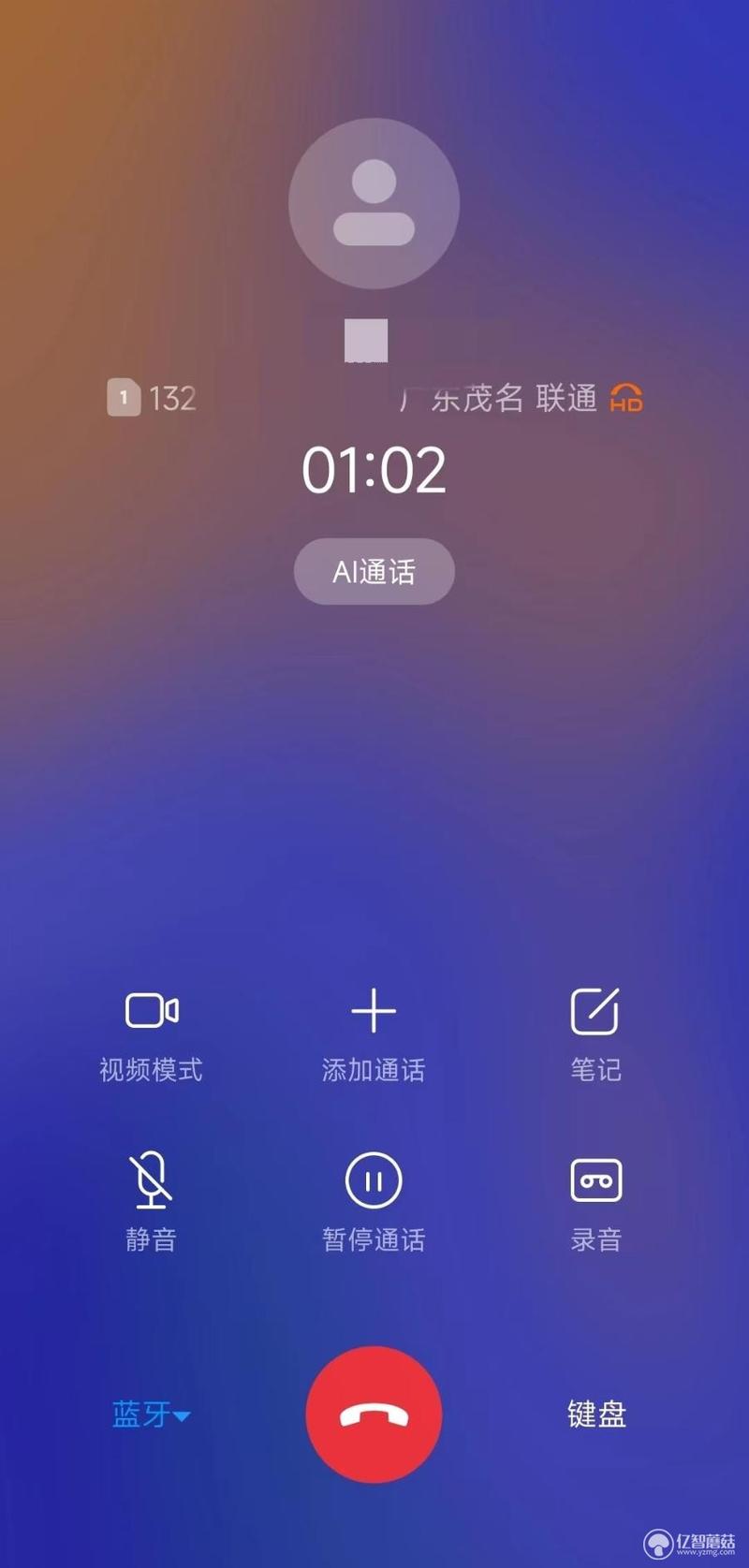Open 笔记 to take a note
The image size is (749, 1568).
click(595, 1034)
